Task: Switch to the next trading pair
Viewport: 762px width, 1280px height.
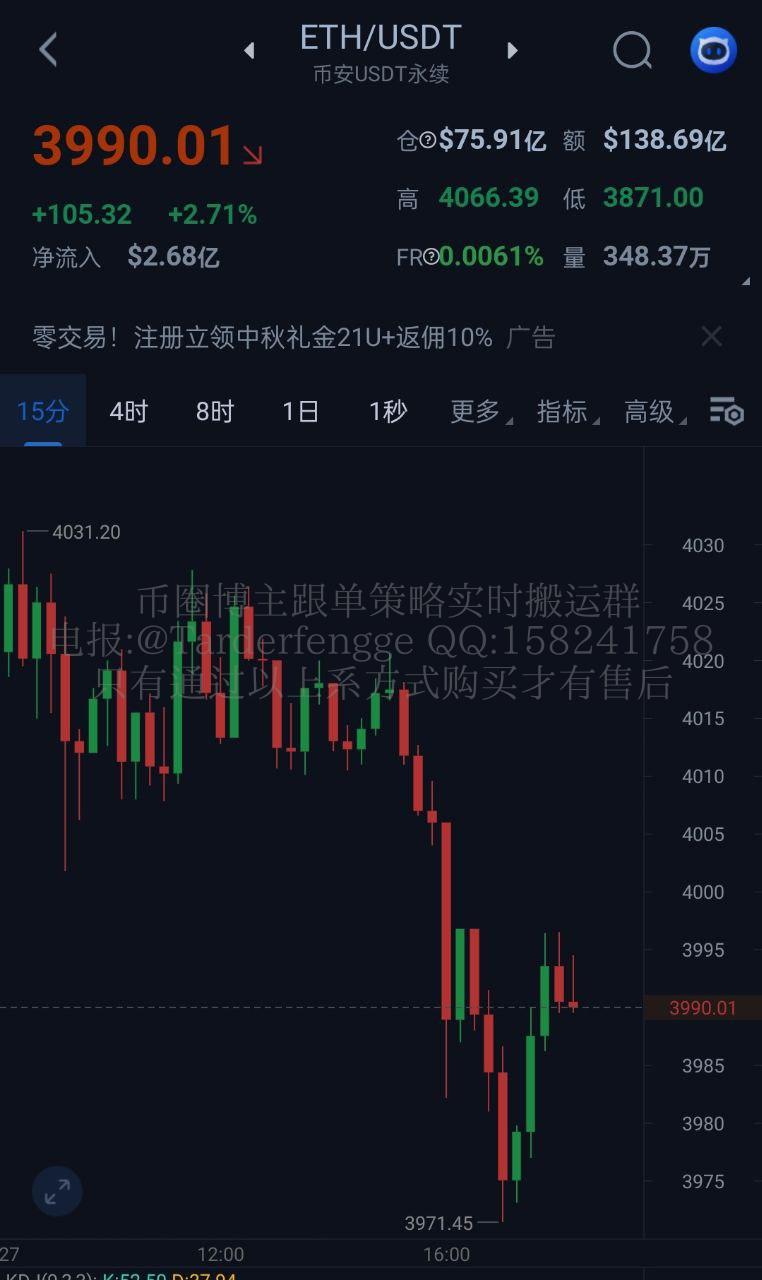Action: pos(512,50)
